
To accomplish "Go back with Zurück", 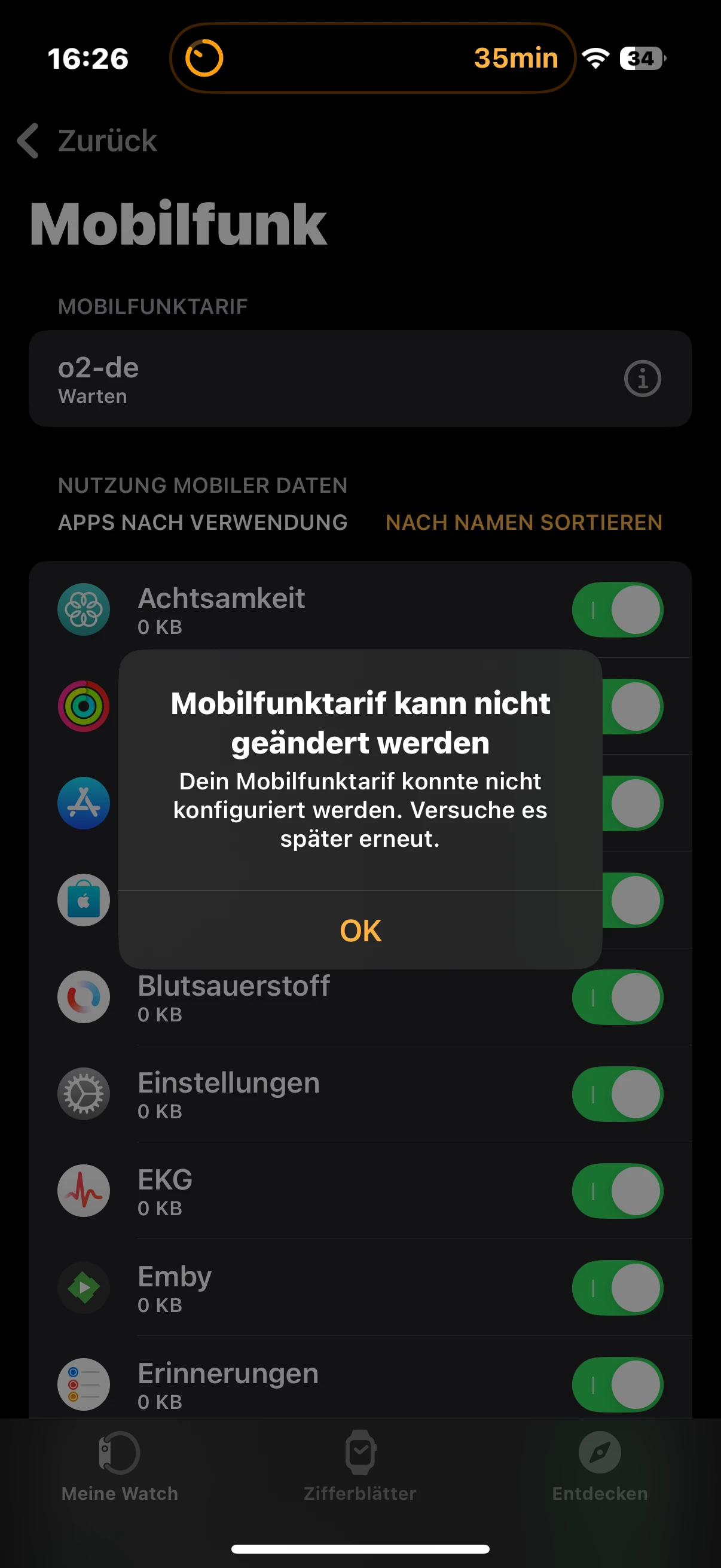I will coord(88,141).
